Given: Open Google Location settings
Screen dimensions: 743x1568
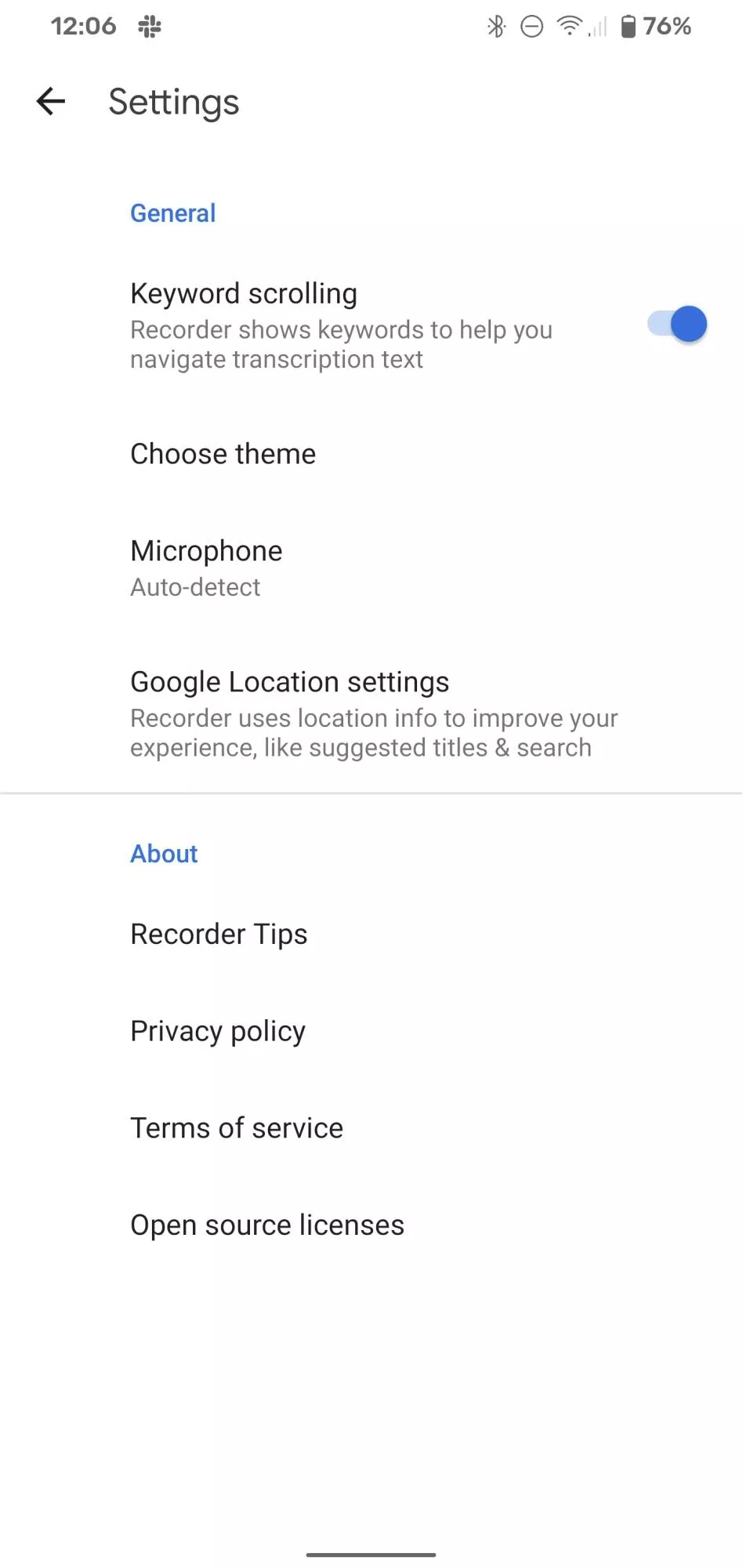Looking at the screenshot, I should [371, 713].
